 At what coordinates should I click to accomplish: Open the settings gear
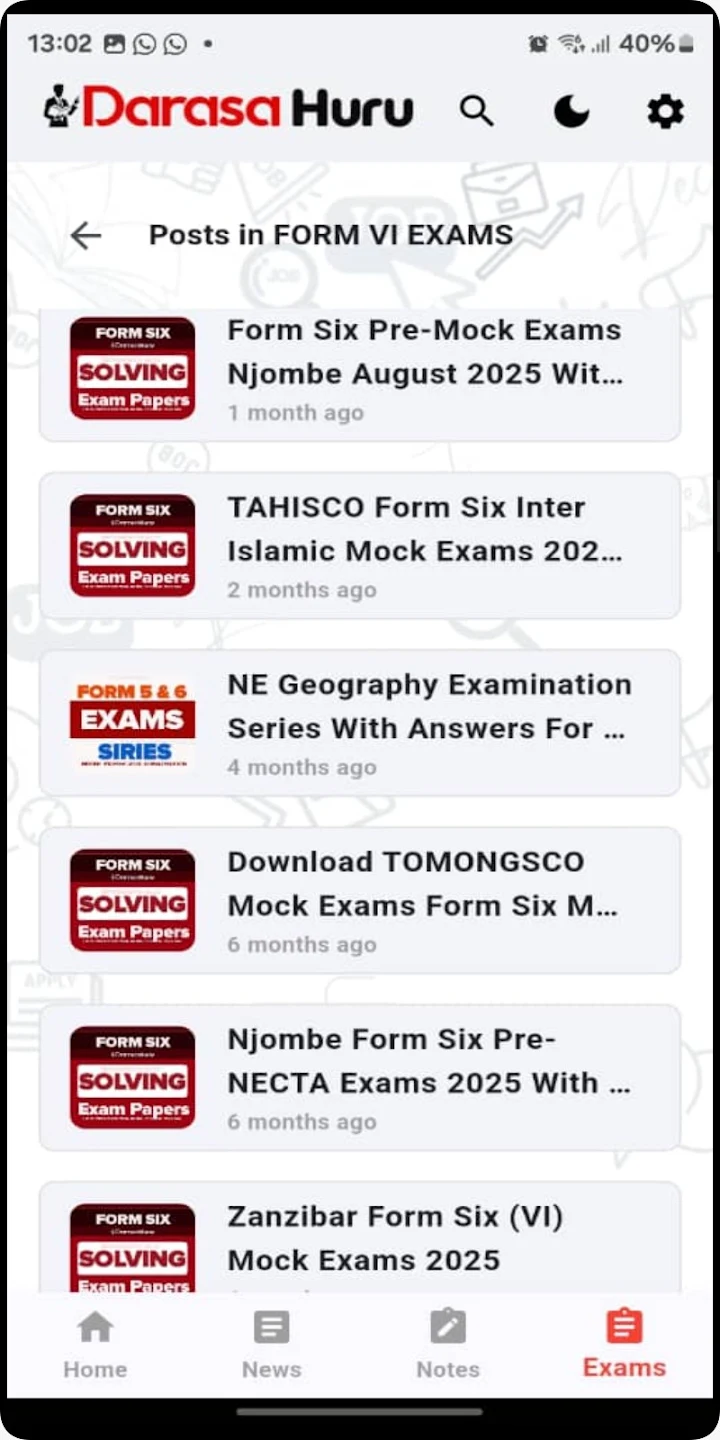[x=665, y=111]
